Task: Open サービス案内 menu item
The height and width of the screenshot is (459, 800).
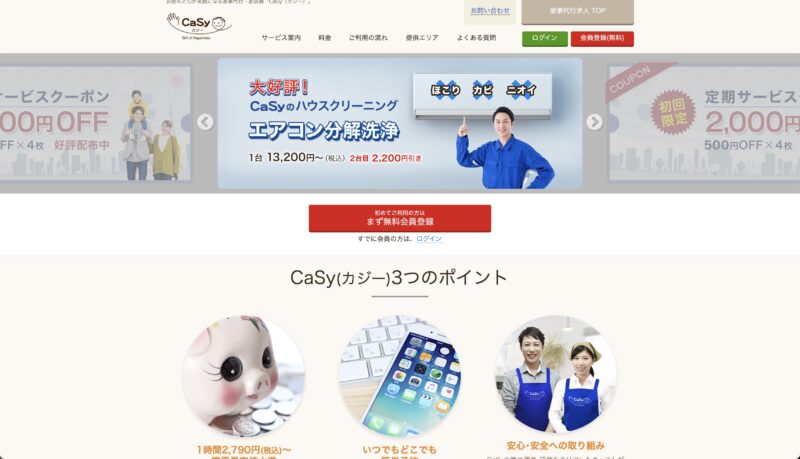Action: pos(281,37)
